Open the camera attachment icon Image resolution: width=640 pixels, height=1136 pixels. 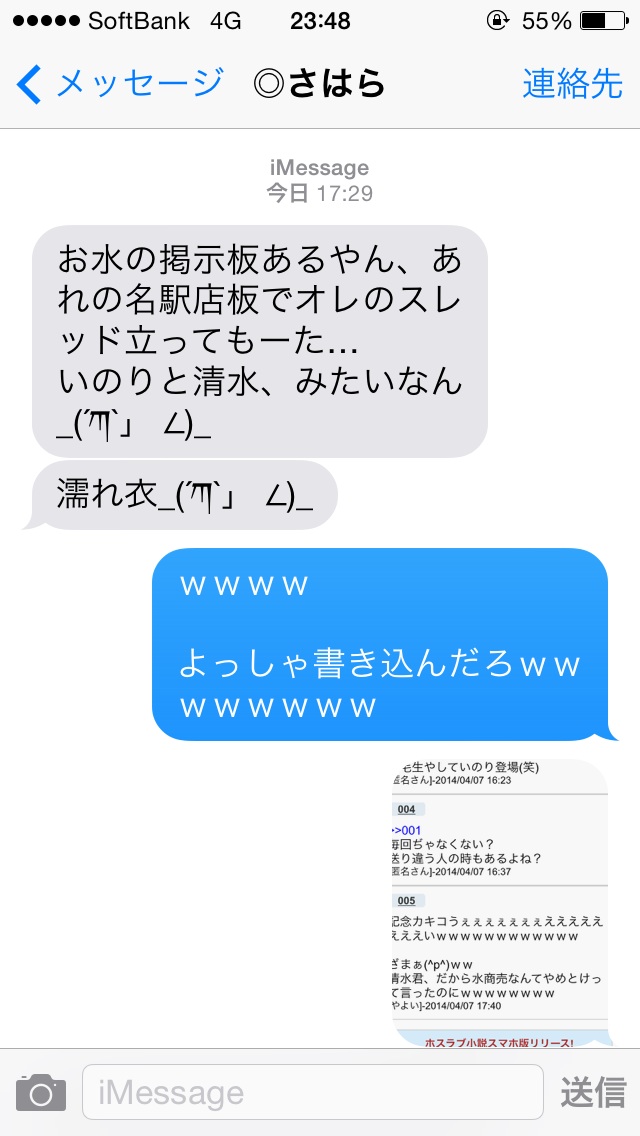pos(41,1092)
